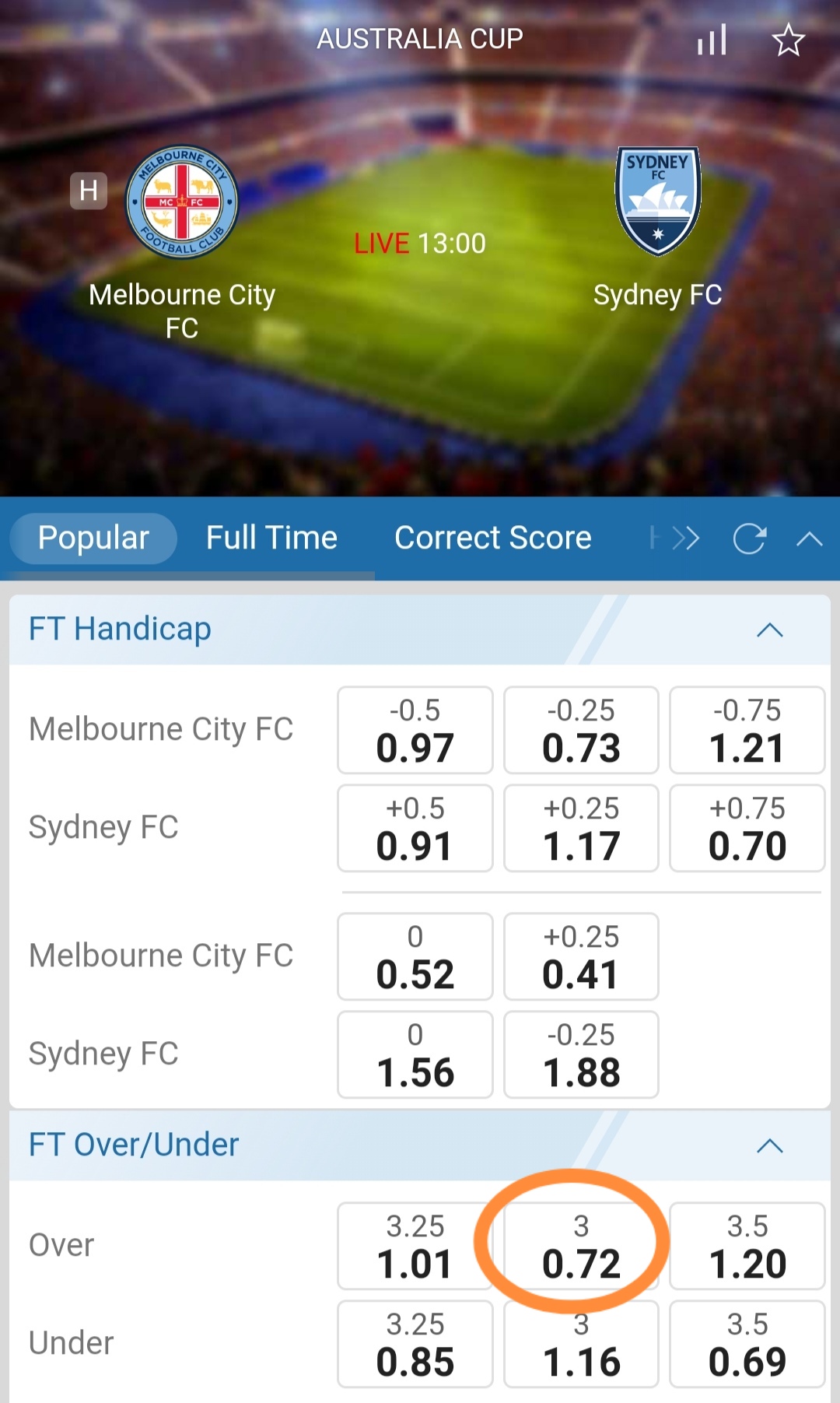Pick Sydney FC -0.25 at 1.88
Image resolution: width=840 pixels, height=1403 pixels.
pyautogui.click(x=581, y=1054)
